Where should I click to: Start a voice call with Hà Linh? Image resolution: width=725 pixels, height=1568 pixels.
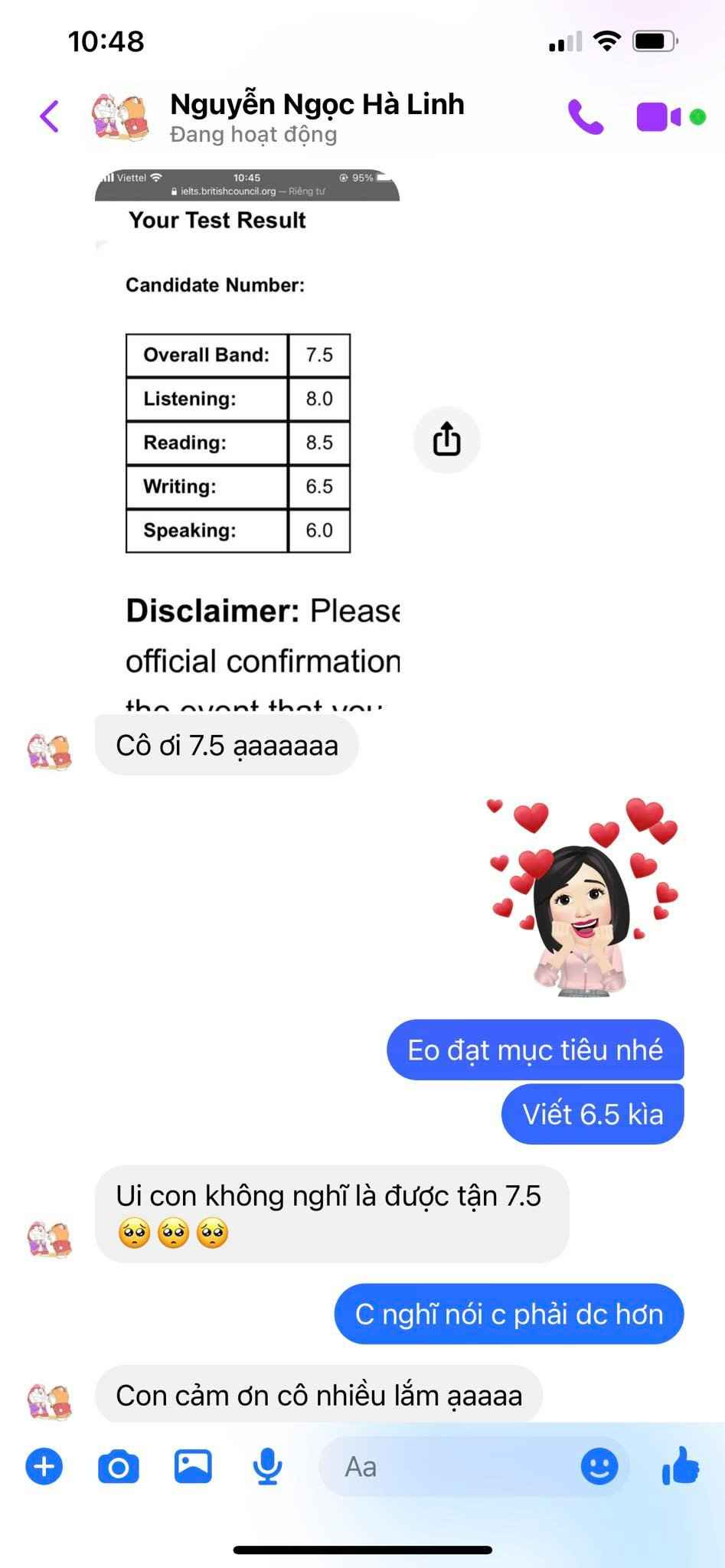pyautogui.click(x=586, y=117)
